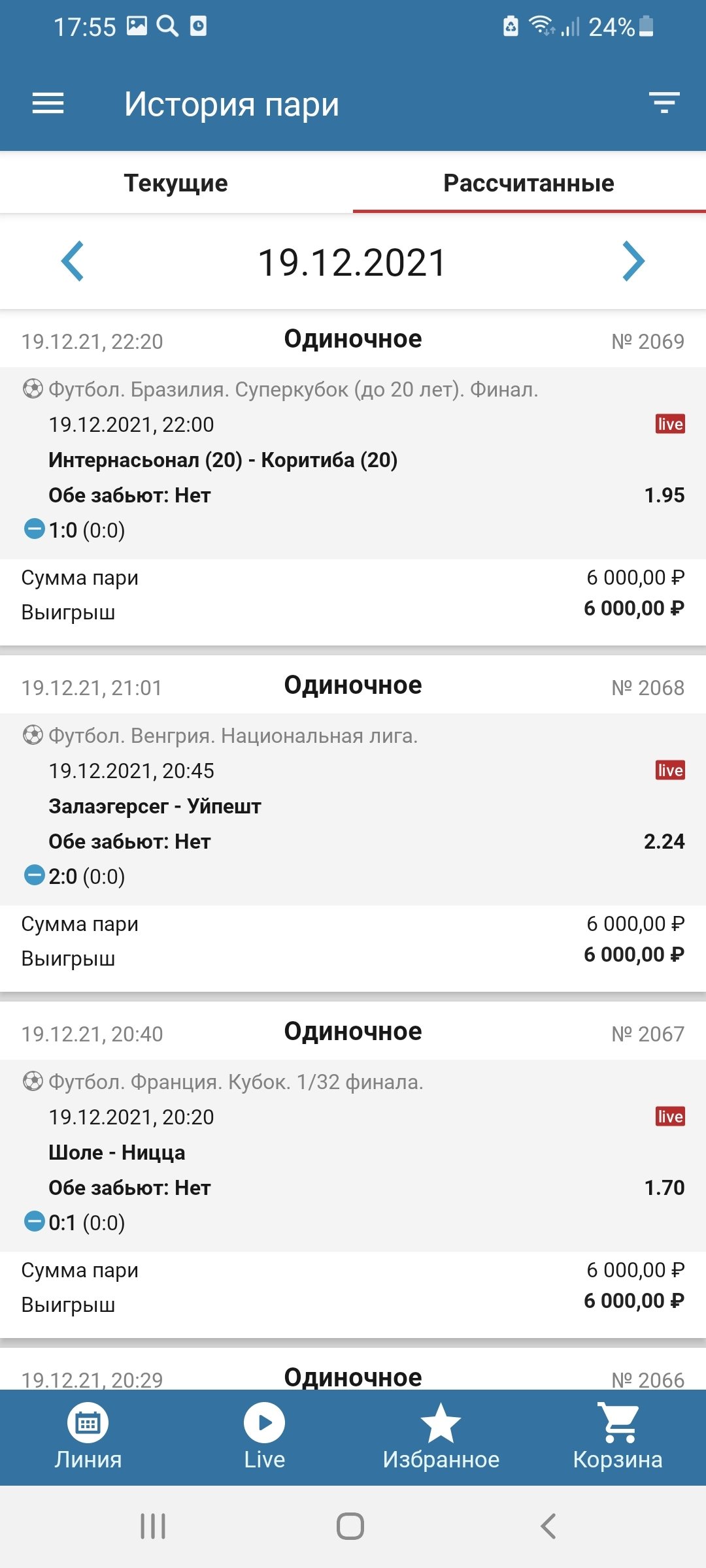Switch to the Live section
706x1568 pixels.
265,1437
